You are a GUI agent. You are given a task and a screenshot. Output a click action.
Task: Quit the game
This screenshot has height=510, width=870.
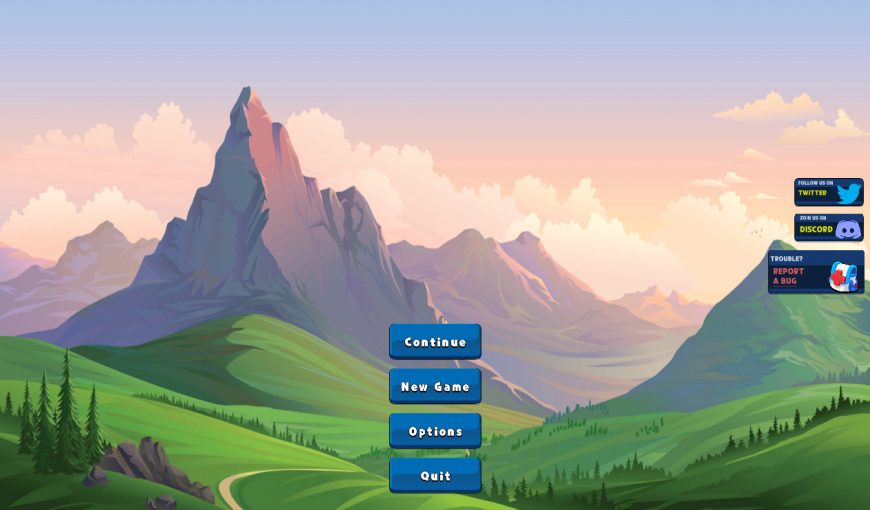[x=435, y=476]
